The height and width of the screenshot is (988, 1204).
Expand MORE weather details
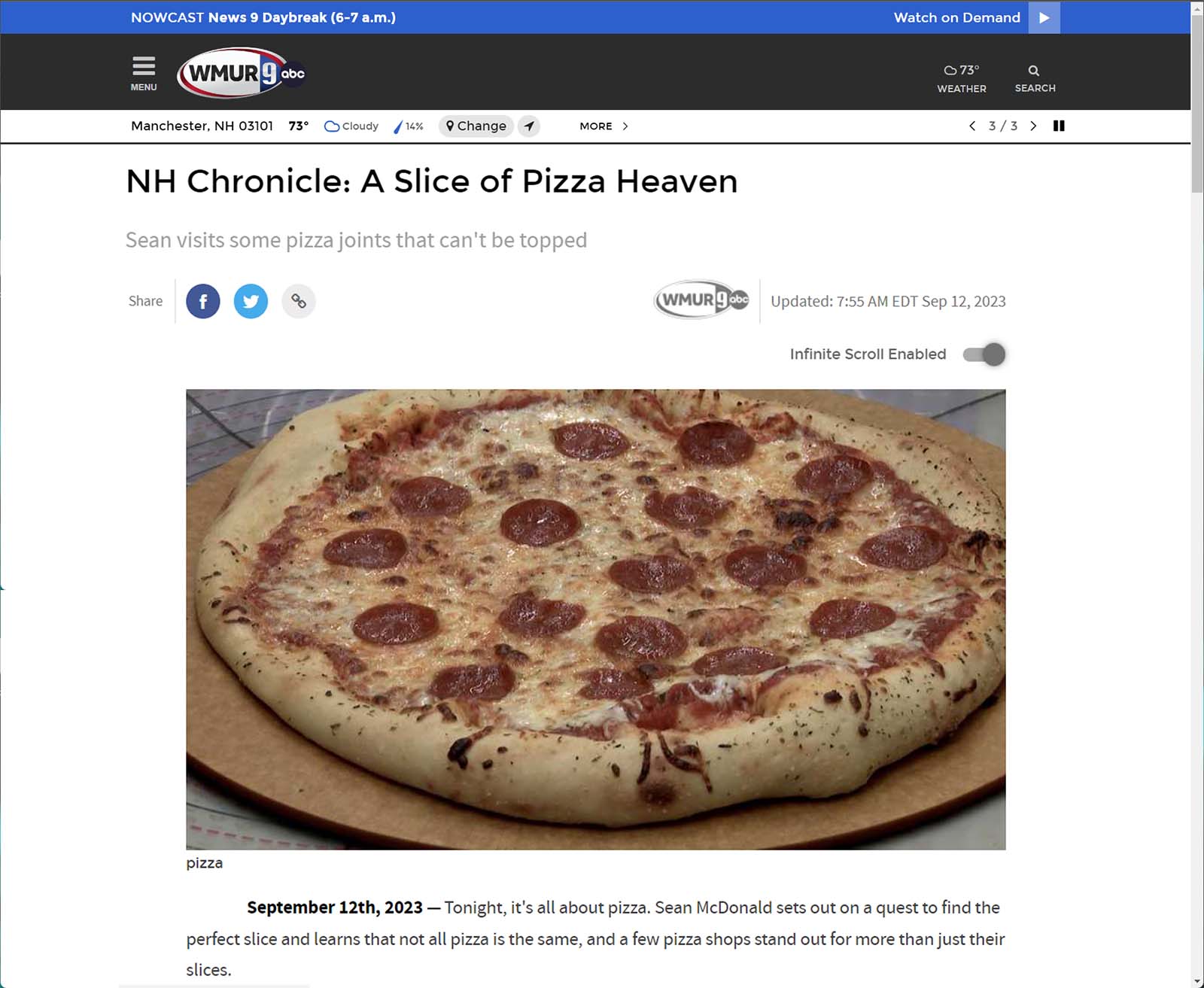(604, 126)
